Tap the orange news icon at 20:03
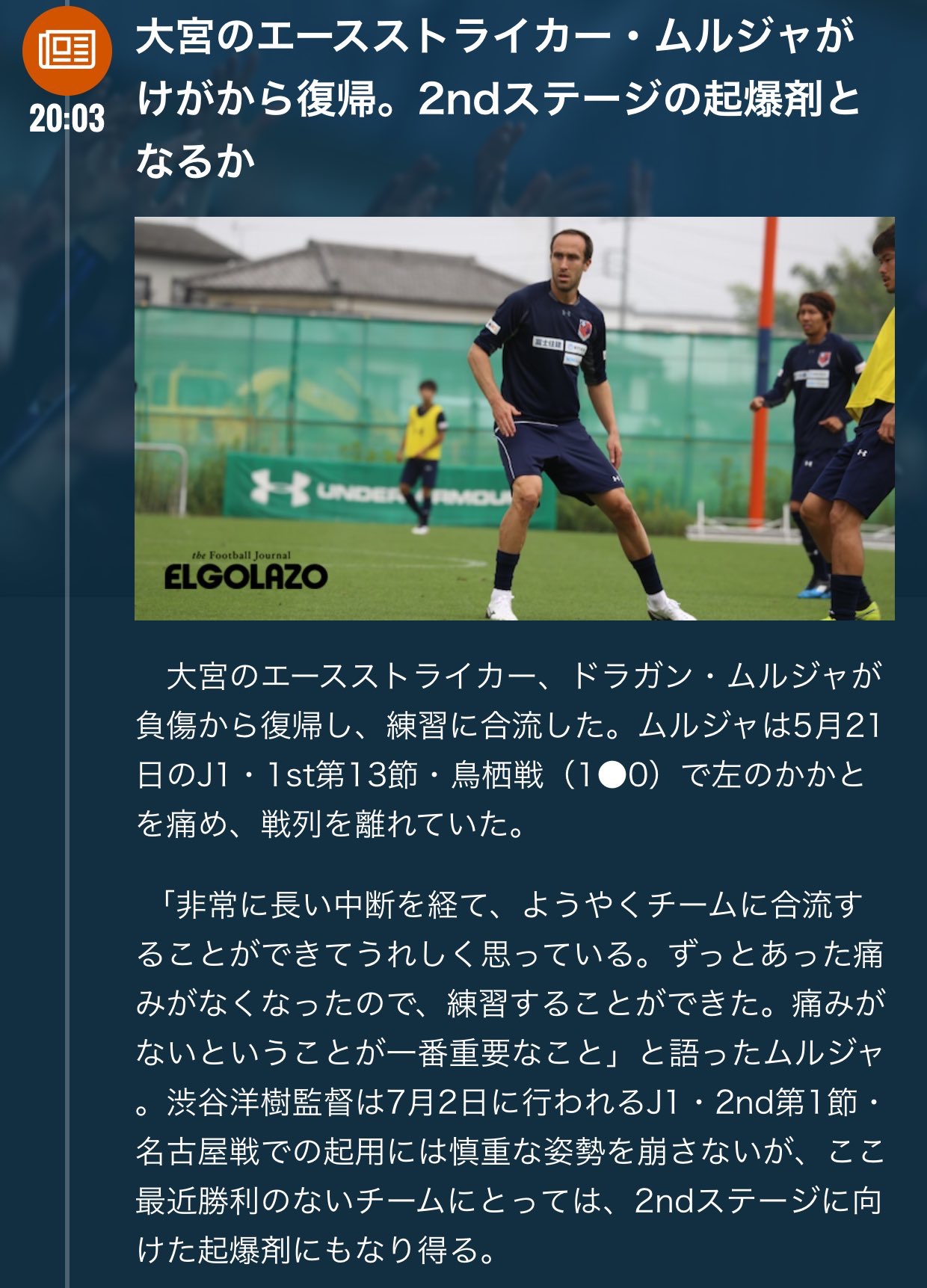This screenshot has width=927, height=1288. (x=67, y=50)
